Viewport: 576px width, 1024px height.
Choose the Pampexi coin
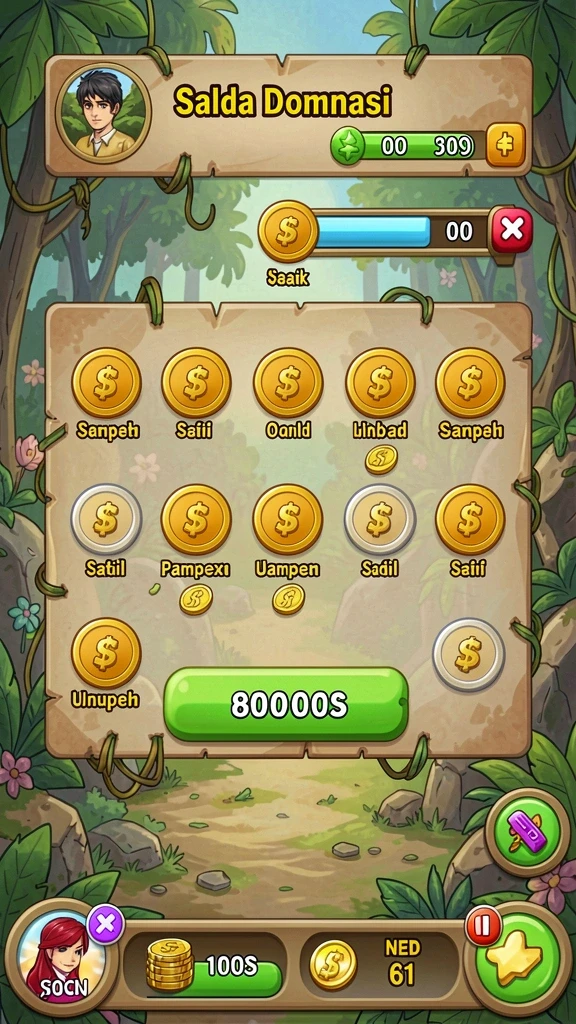point(196,519)
